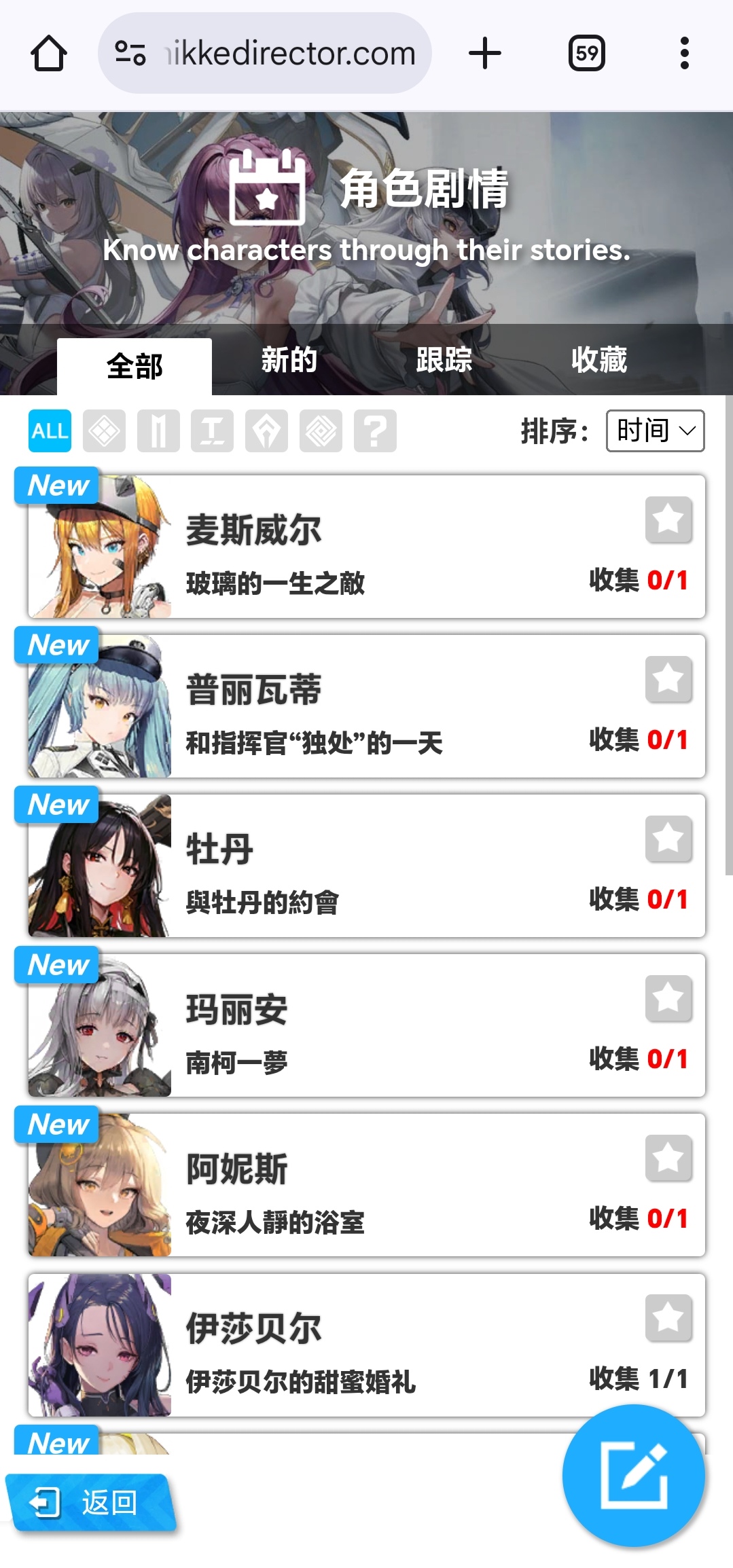Viewport: 733px width, 1568px height.
Task: Tap the floating edit button
Action: (x=633, y=1476)
